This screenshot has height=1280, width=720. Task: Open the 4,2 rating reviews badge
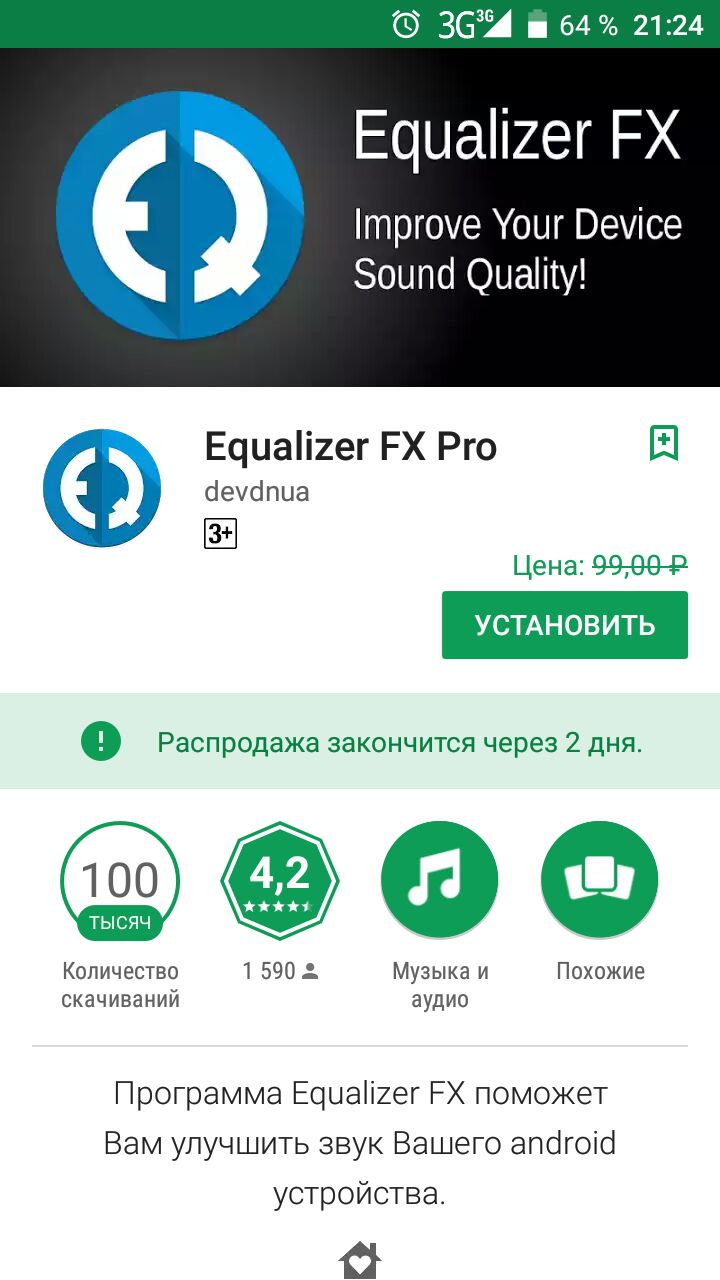280,881
